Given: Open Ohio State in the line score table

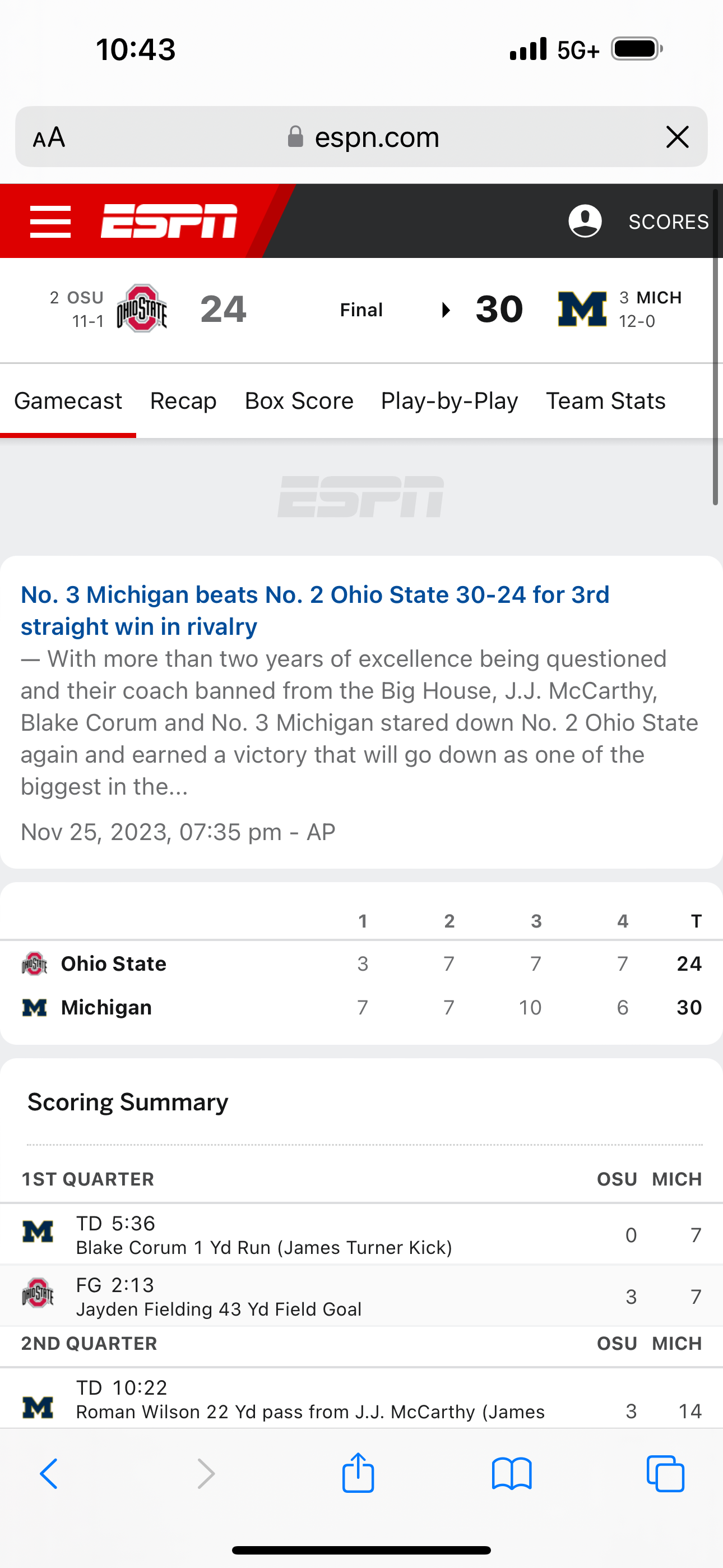Looking at the screenshot, I should pos(113,963).
